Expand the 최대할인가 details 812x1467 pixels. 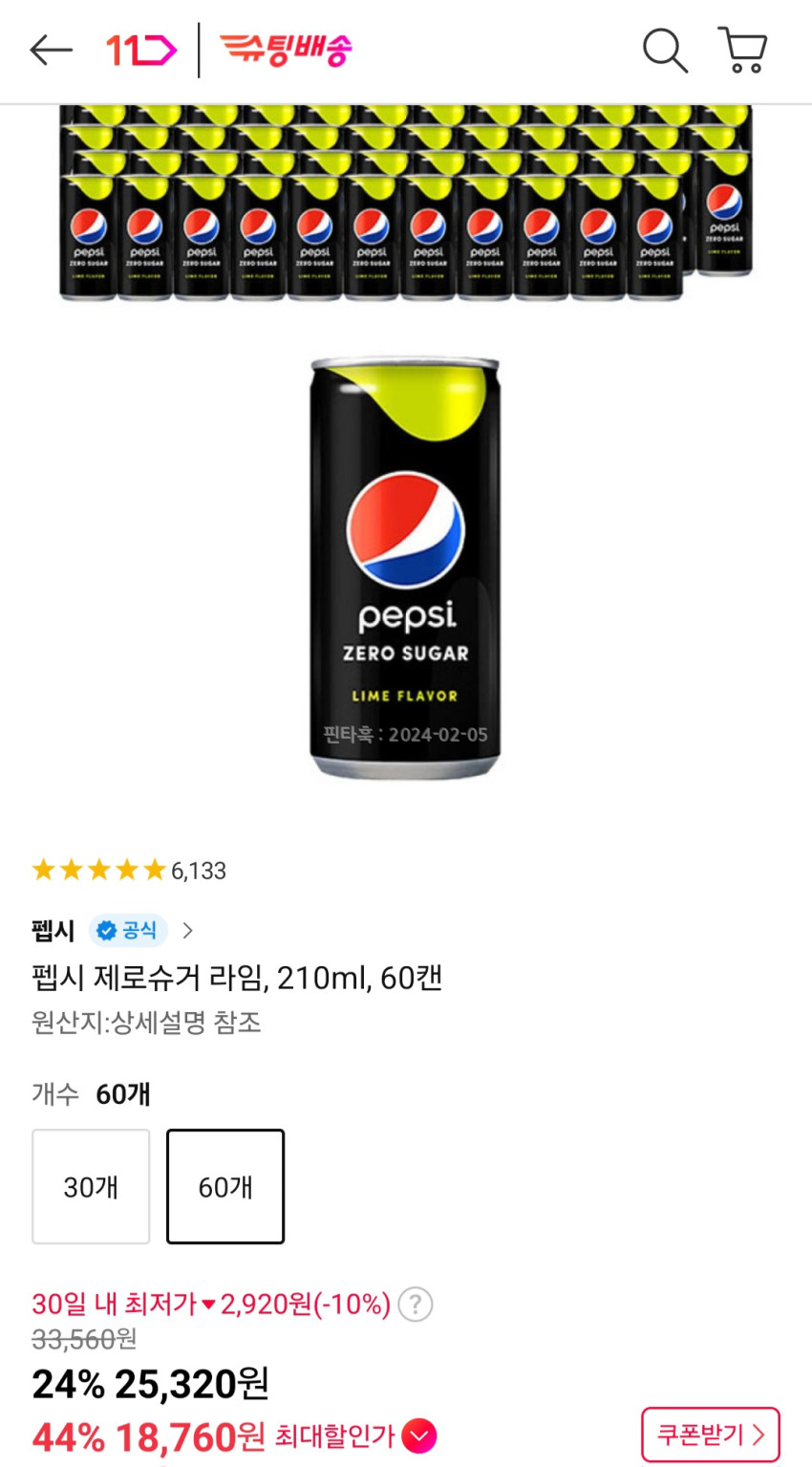[x=419, y=1435]
